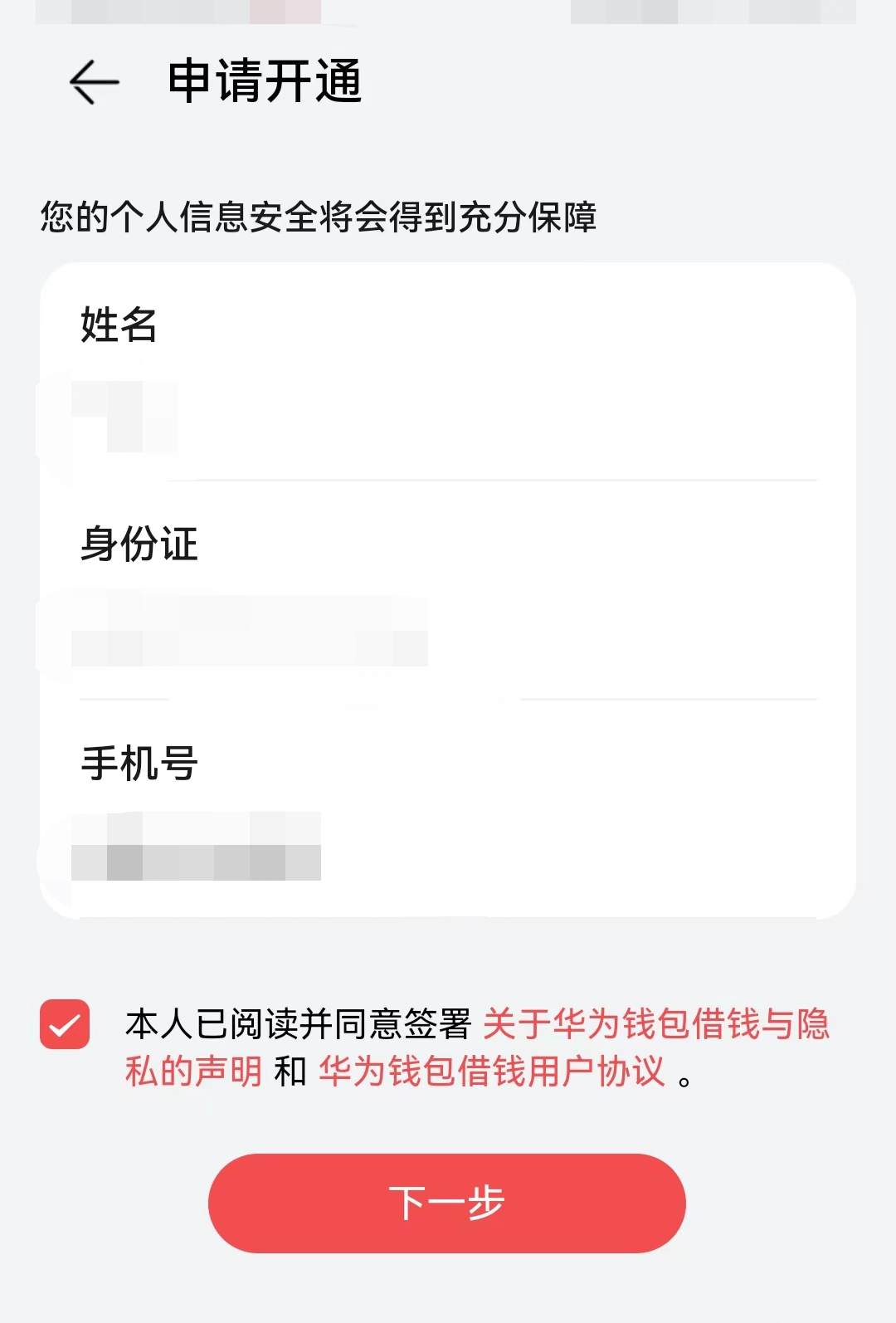This screenshot has width=896, height=1323.
Task: Open 关于华为钱包借钱与隐私的声明 link
Action: 655,1025
